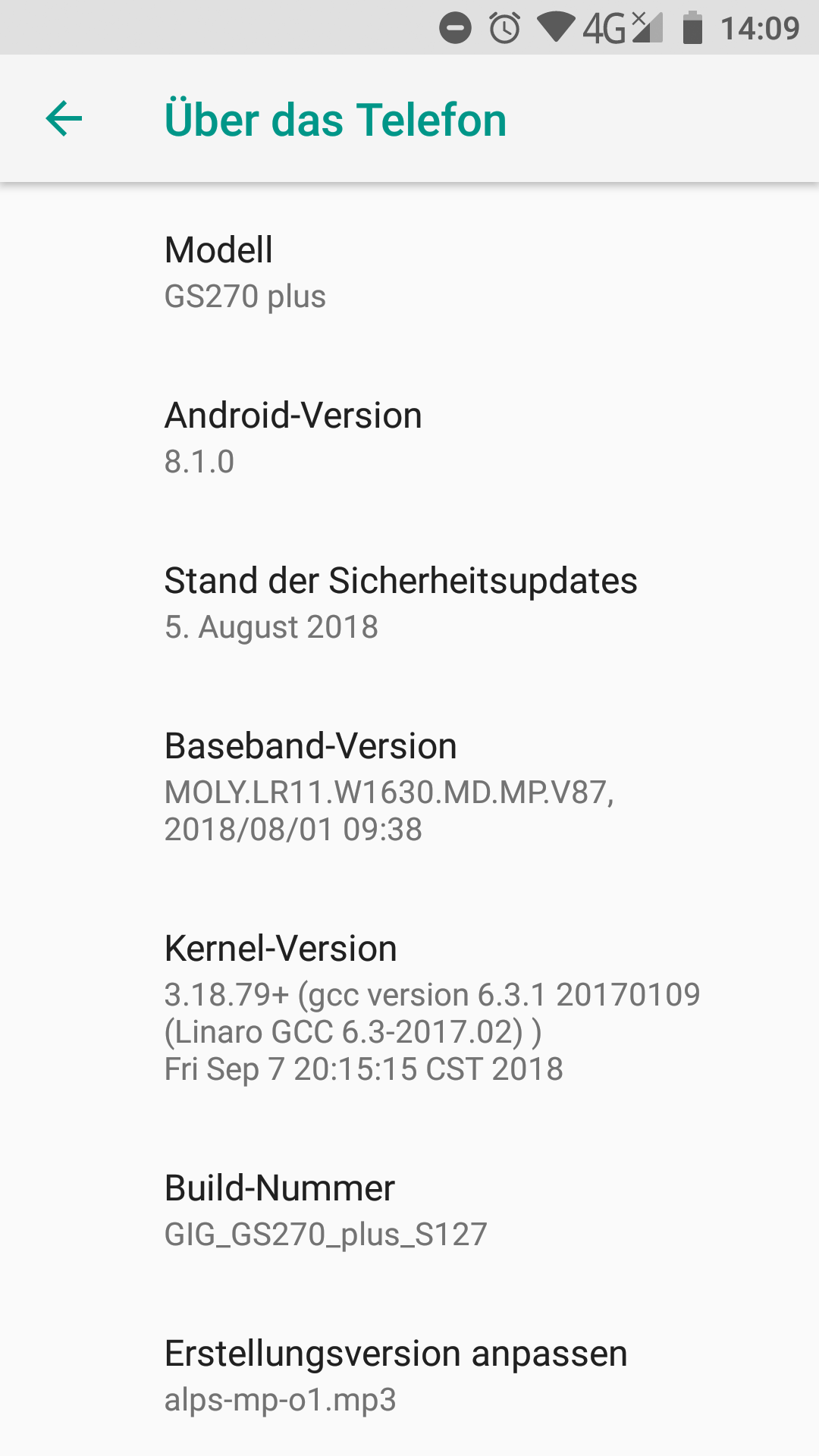The image size is (819, 1456).
Task: Tap the Do Not Disturb status icon
Action: click(x=456, y=27)
